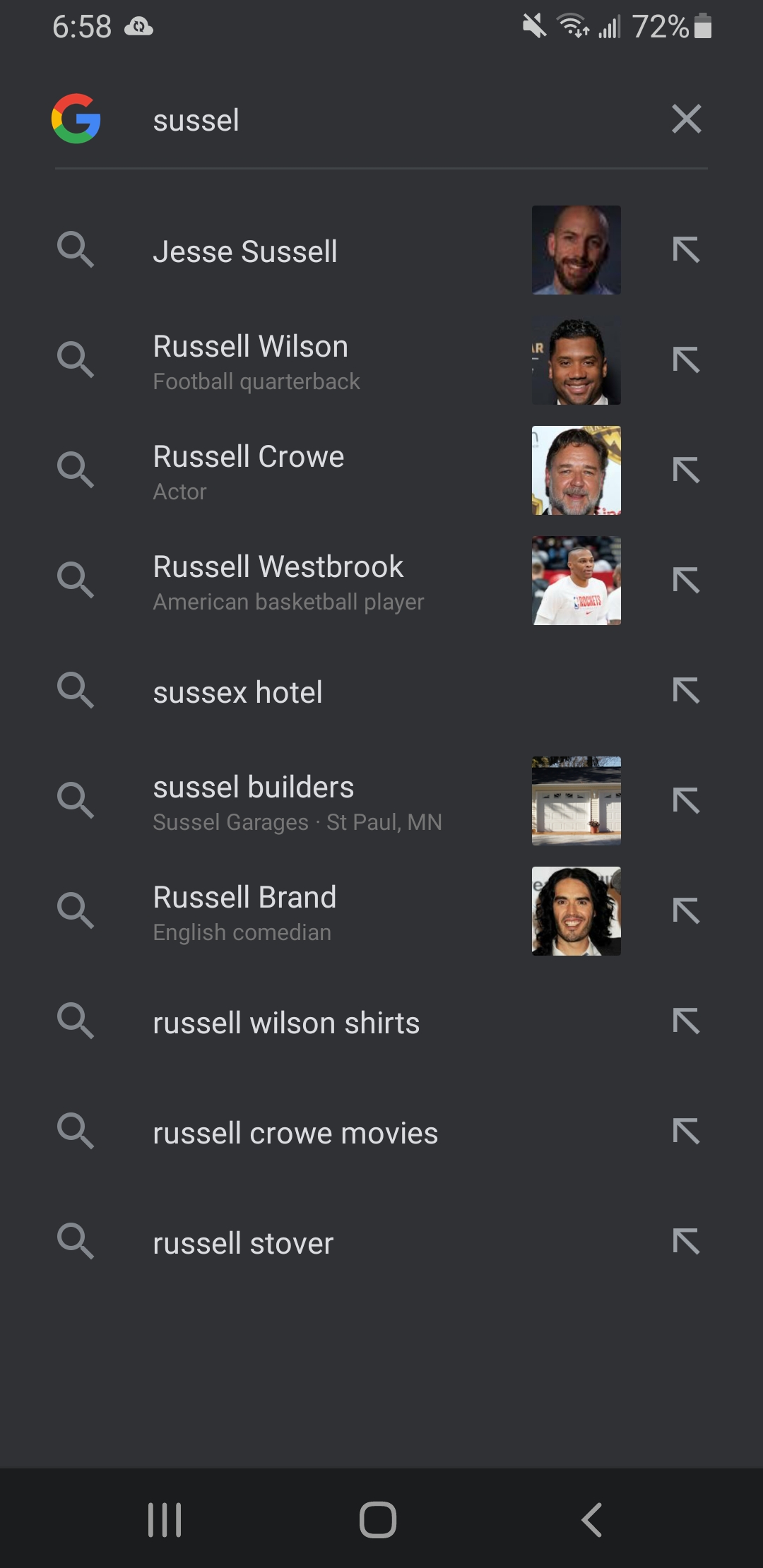763x1568 pixels.
Task: Tap the arrow icon beside russell stover
Action: (686, 1242)
